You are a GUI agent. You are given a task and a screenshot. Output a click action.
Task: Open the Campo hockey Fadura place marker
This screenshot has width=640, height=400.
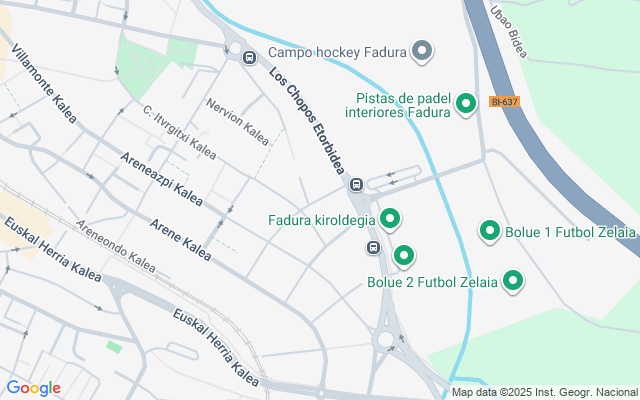[x=422, y=51]
